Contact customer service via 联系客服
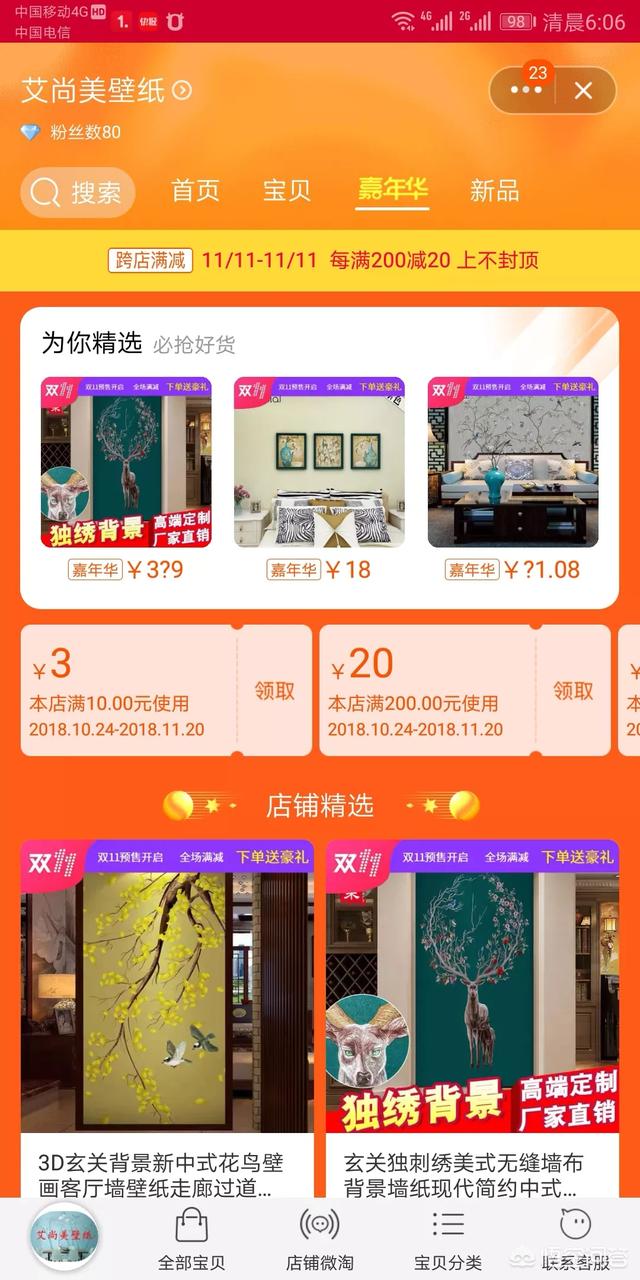 (x=575, y=1239)
